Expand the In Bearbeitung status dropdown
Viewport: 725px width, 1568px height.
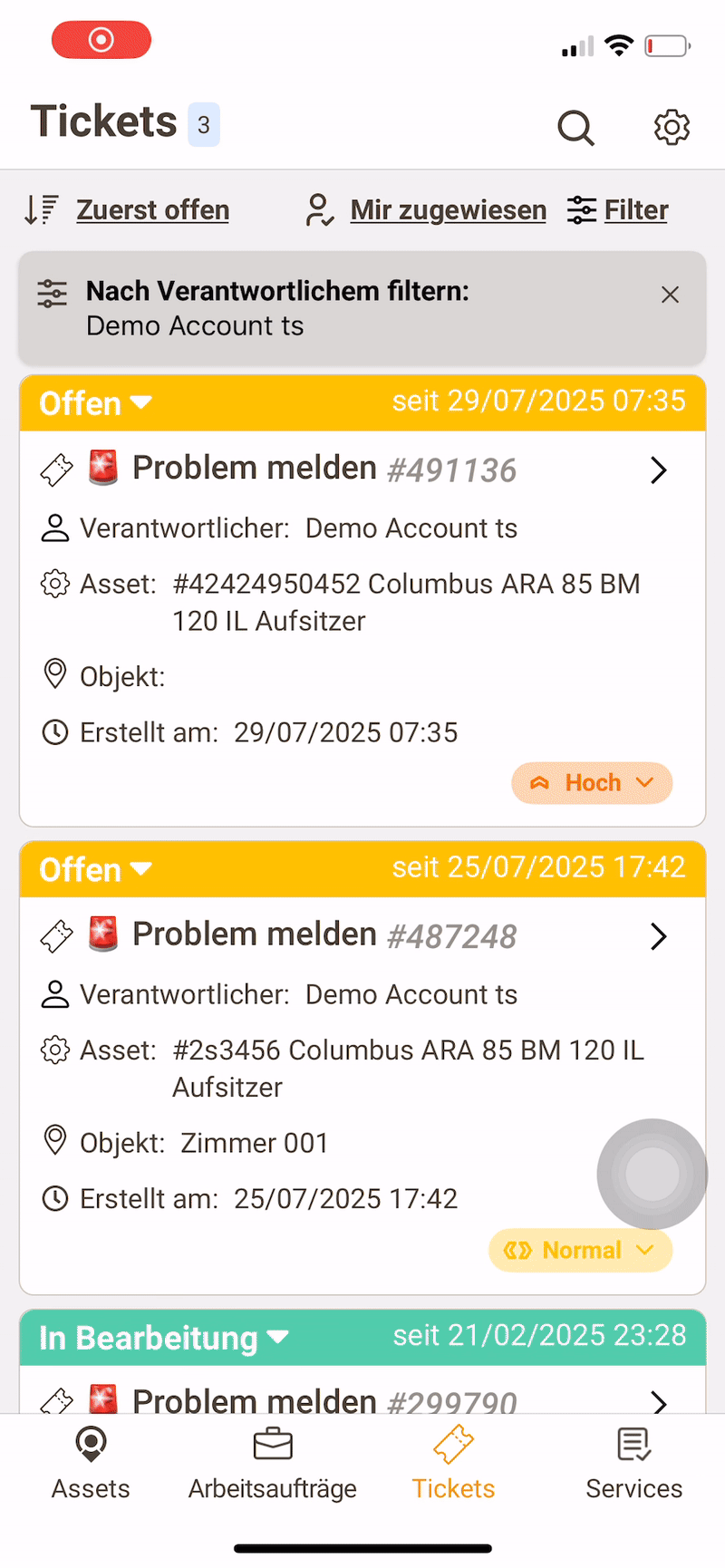163,1338
